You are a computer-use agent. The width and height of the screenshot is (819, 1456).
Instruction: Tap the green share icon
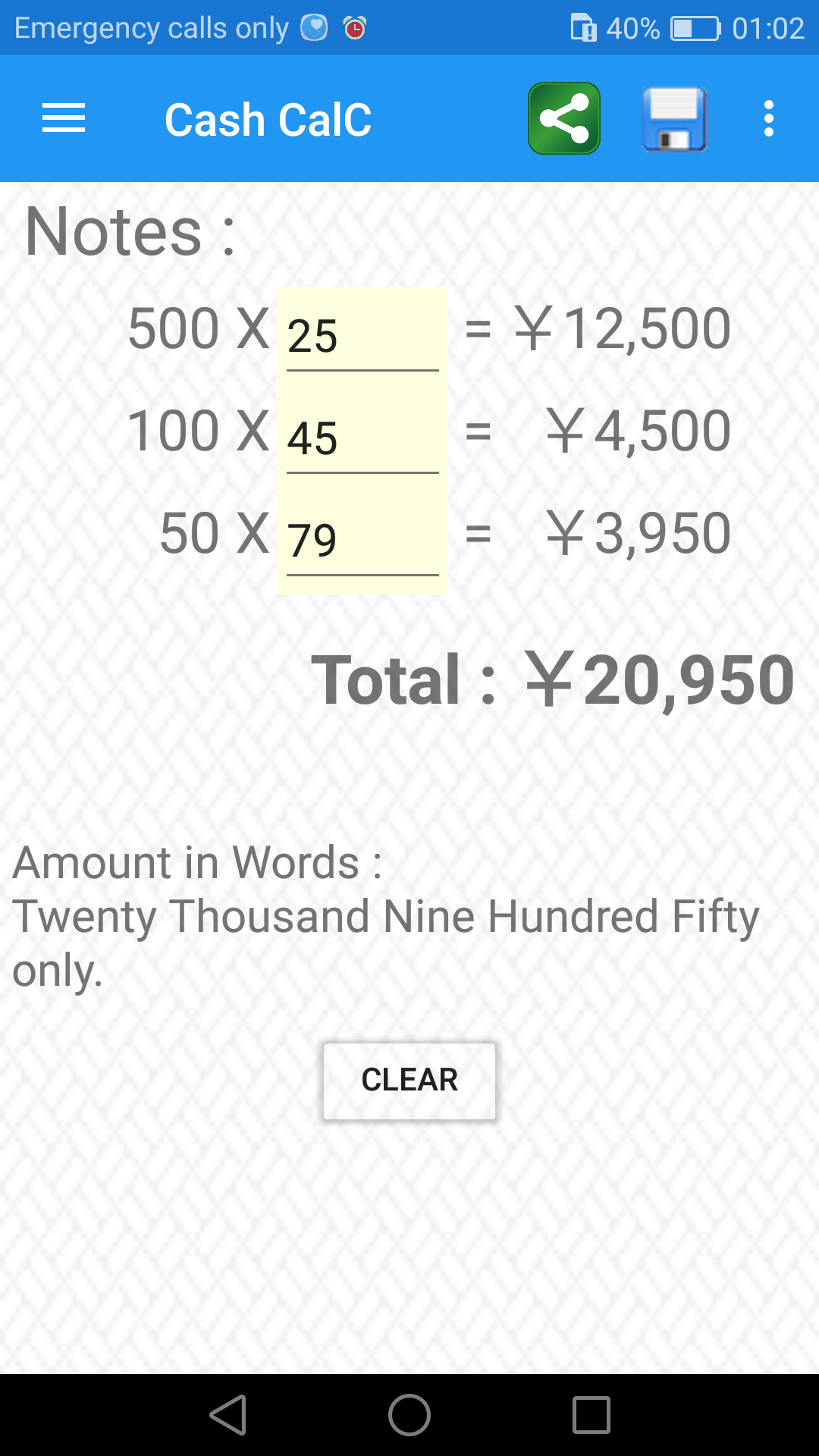point(563,118)
